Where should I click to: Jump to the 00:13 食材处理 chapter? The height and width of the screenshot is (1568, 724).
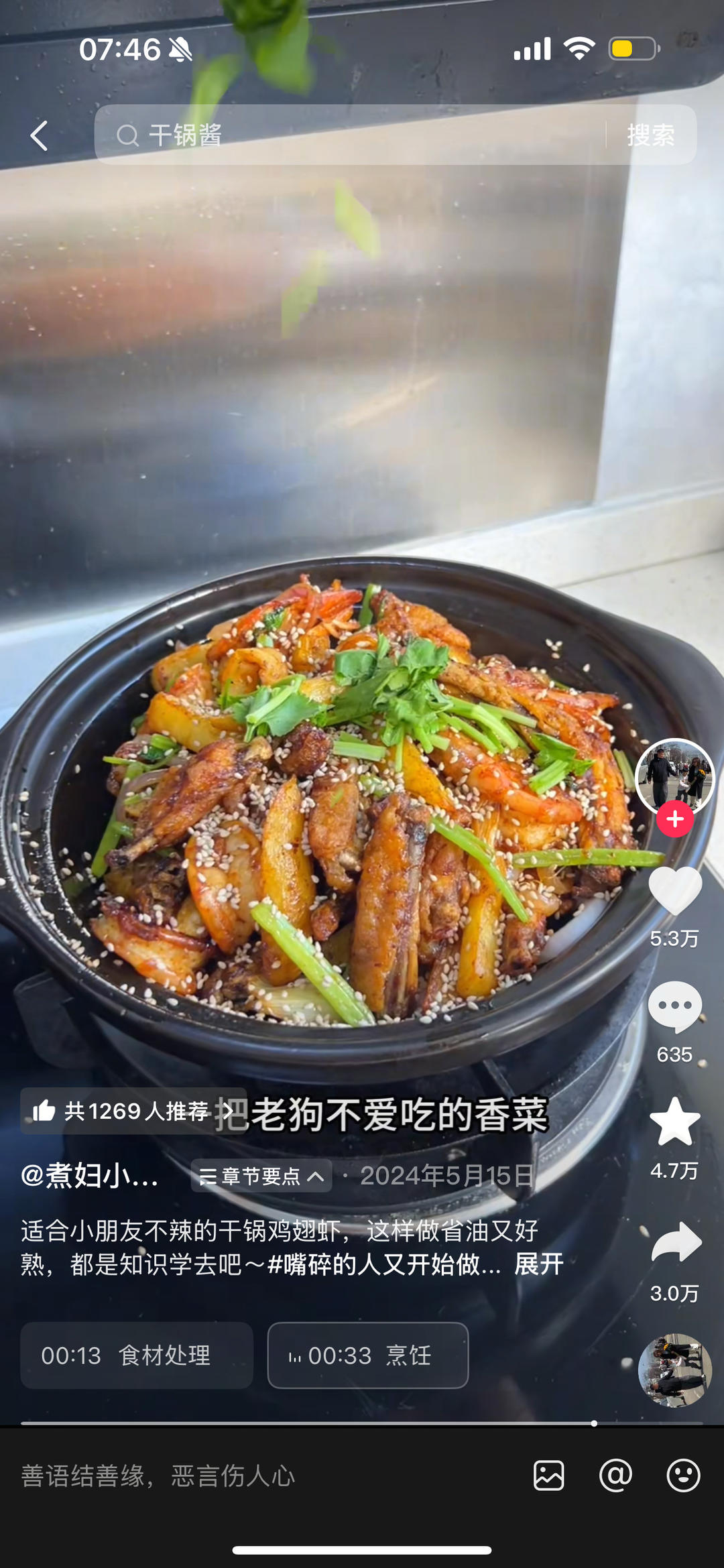(136, 1355)
